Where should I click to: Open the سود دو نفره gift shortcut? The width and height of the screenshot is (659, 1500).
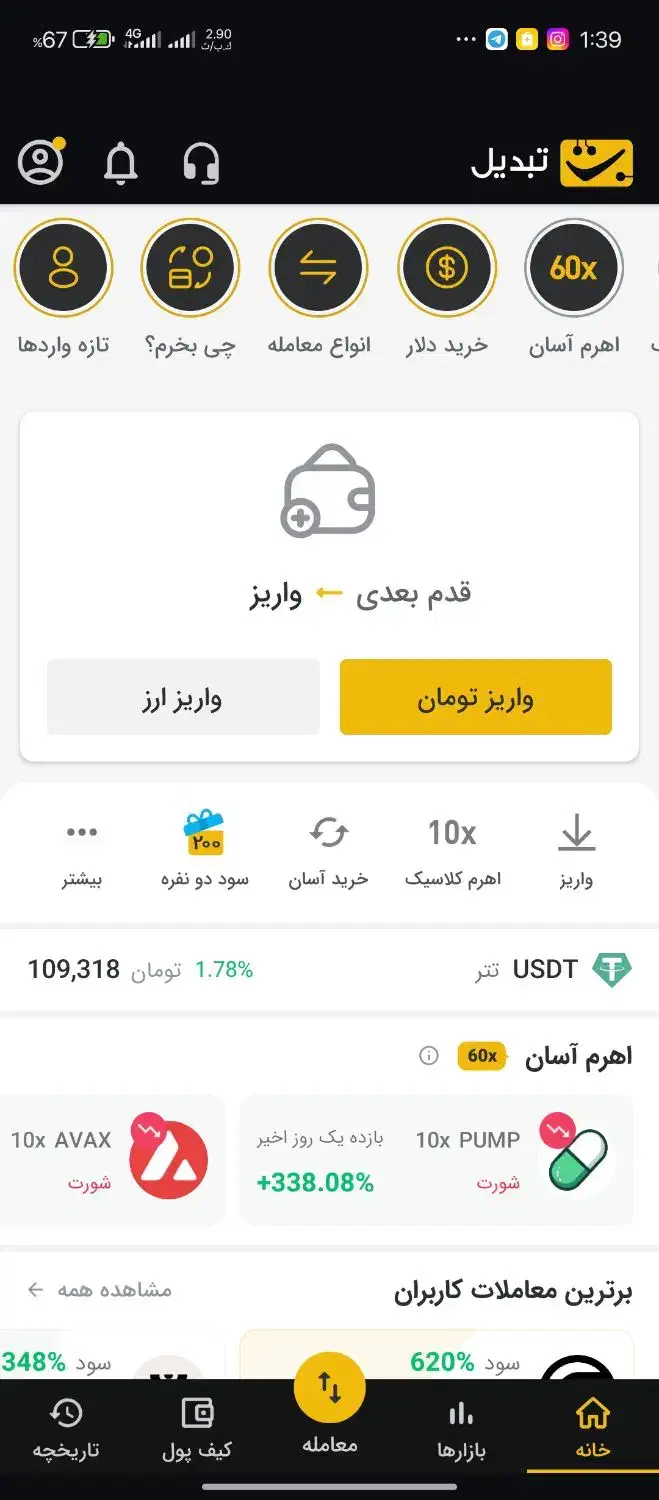pos(204,851)
